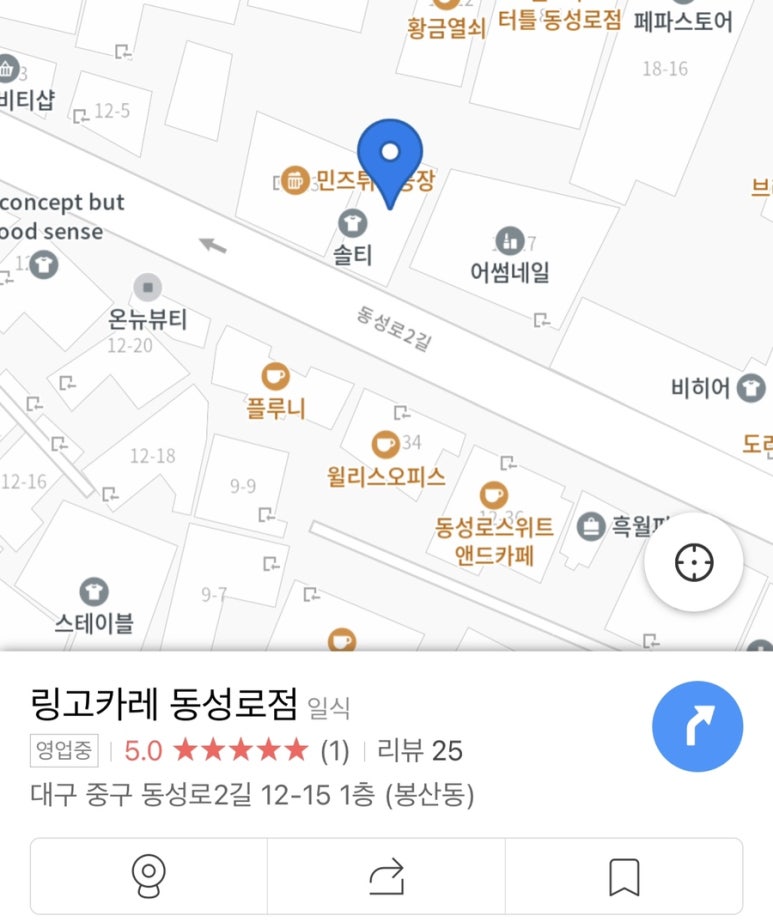The width and height of the screenshot is (773, 922).
Task: Open the 링고카레 동성로점 place details
Action: [165, 706]
